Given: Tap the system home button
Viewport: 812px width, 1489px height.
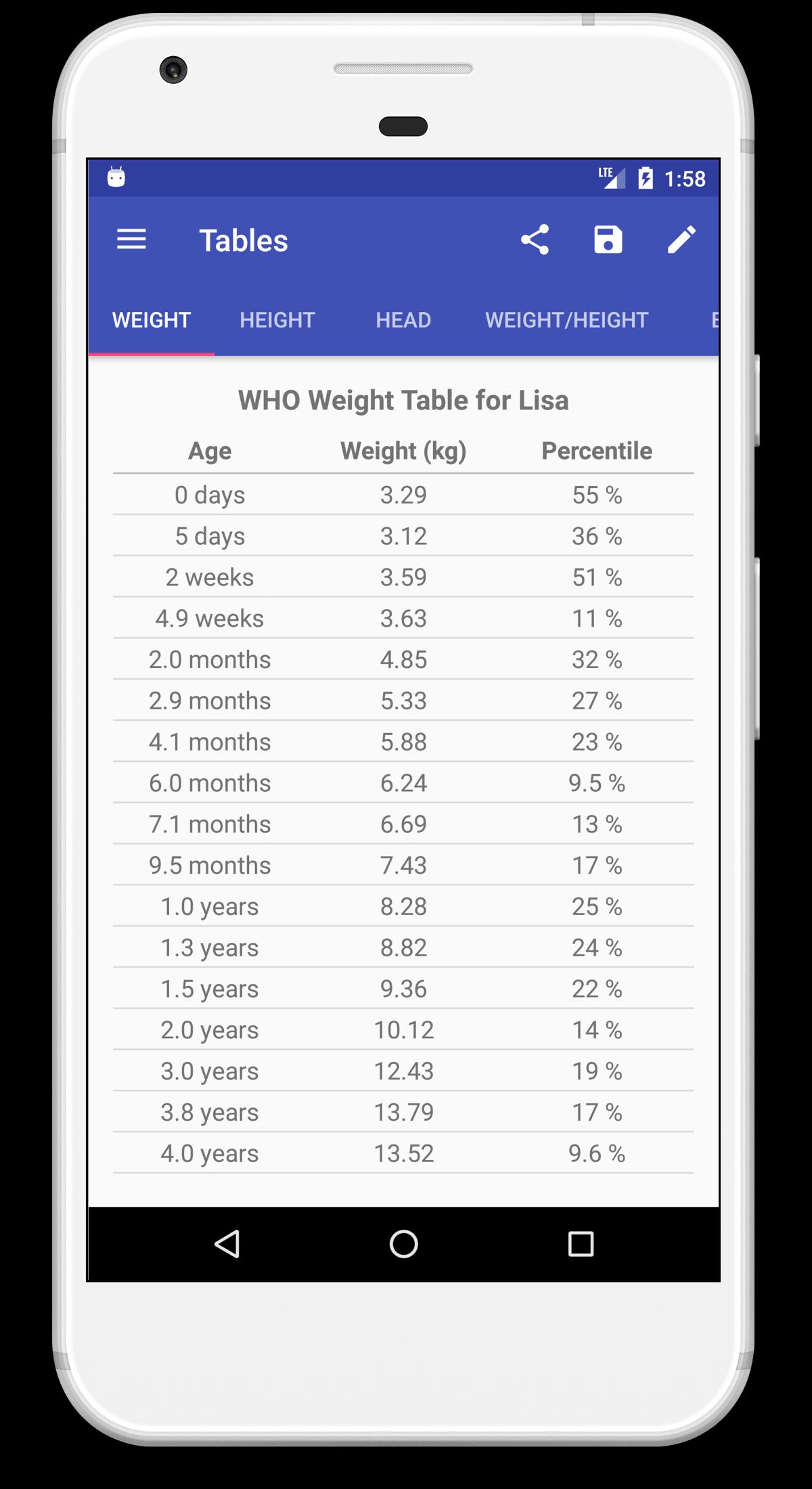Looking at the screenshot, I should pos(403,1244).
